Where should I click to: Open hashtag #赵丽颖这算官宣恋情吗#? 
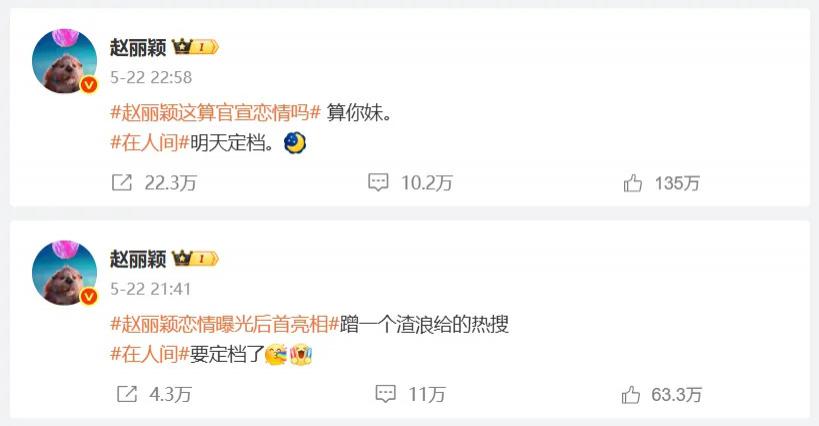tap(214, 112)
